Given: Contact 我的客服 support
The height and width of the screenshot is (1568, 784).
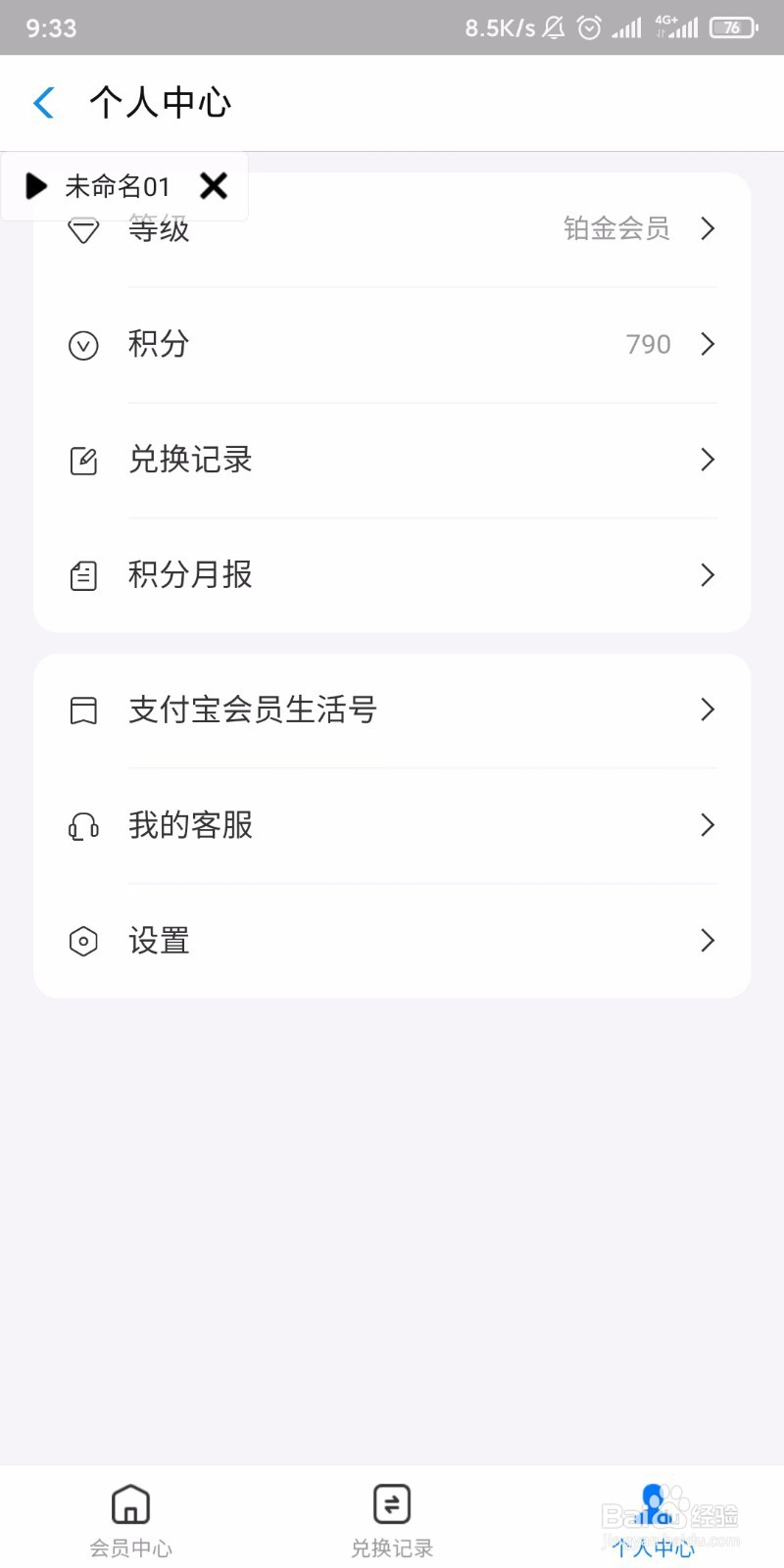Looking at the screenshot, I should (392, 826).
